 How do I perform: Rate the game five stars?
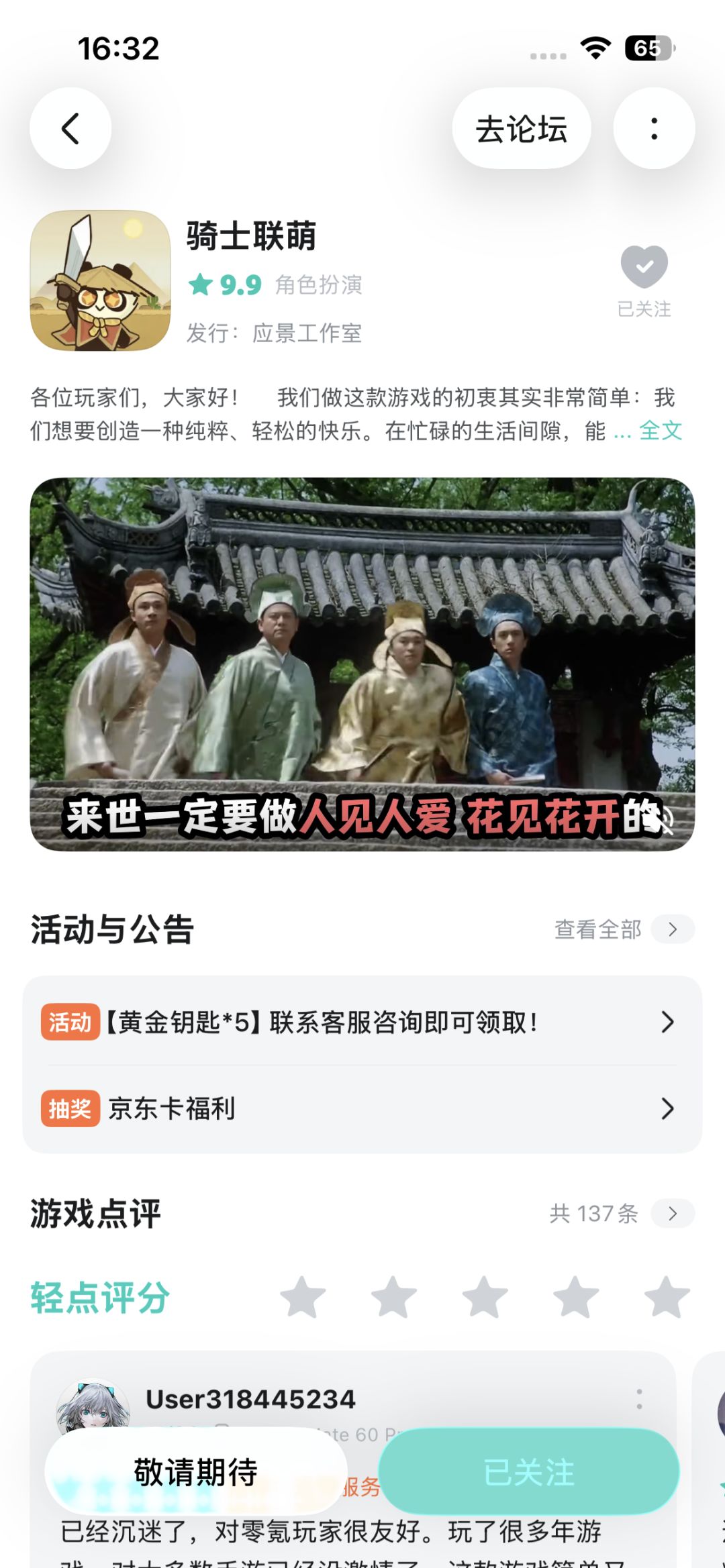[x=667, y=1296]
